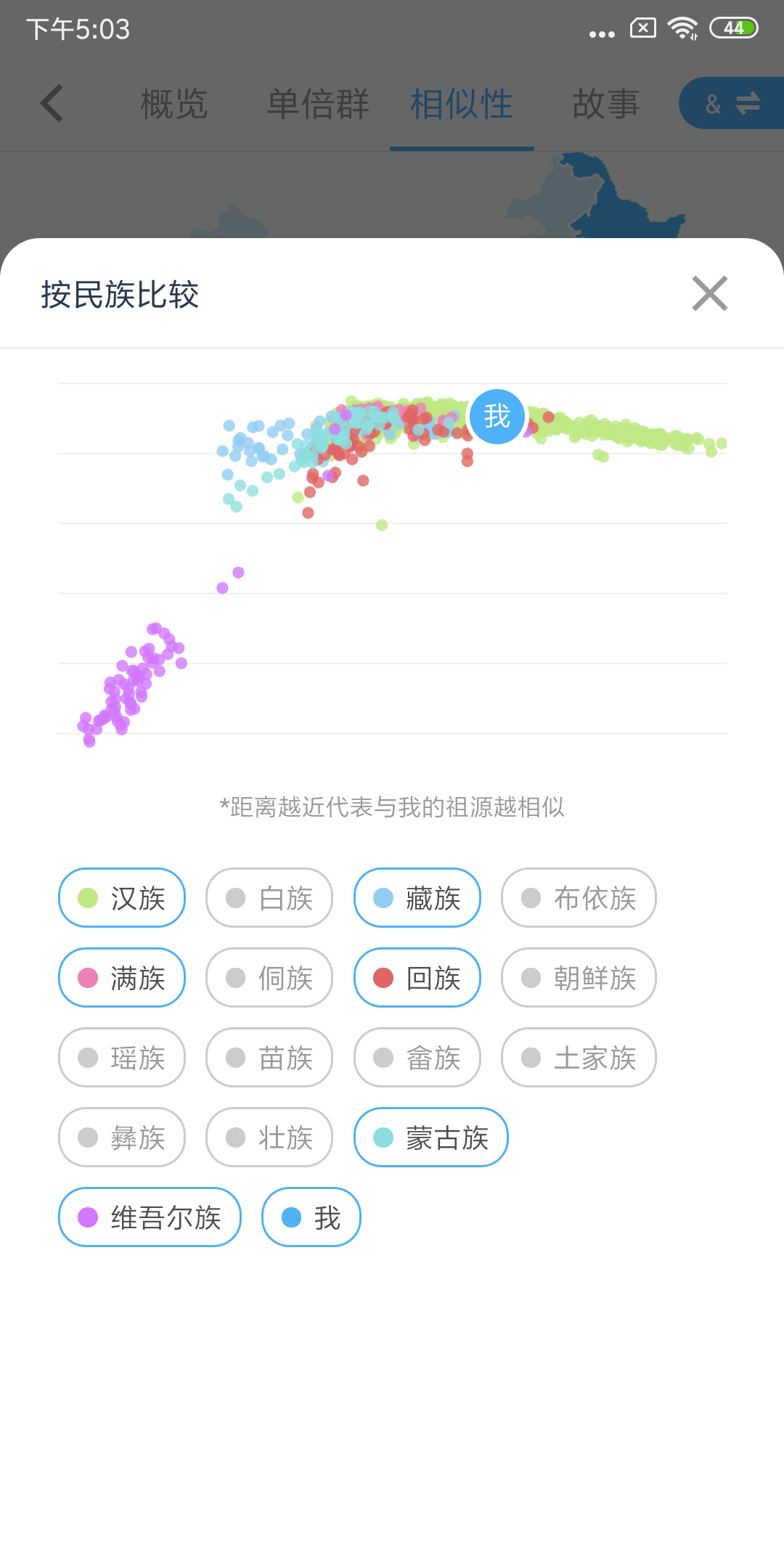Image resolution: width=784 pixels, height=1568 pixels.
Task: Tap the 我 marker on the chart
Action: coord(497,417)
